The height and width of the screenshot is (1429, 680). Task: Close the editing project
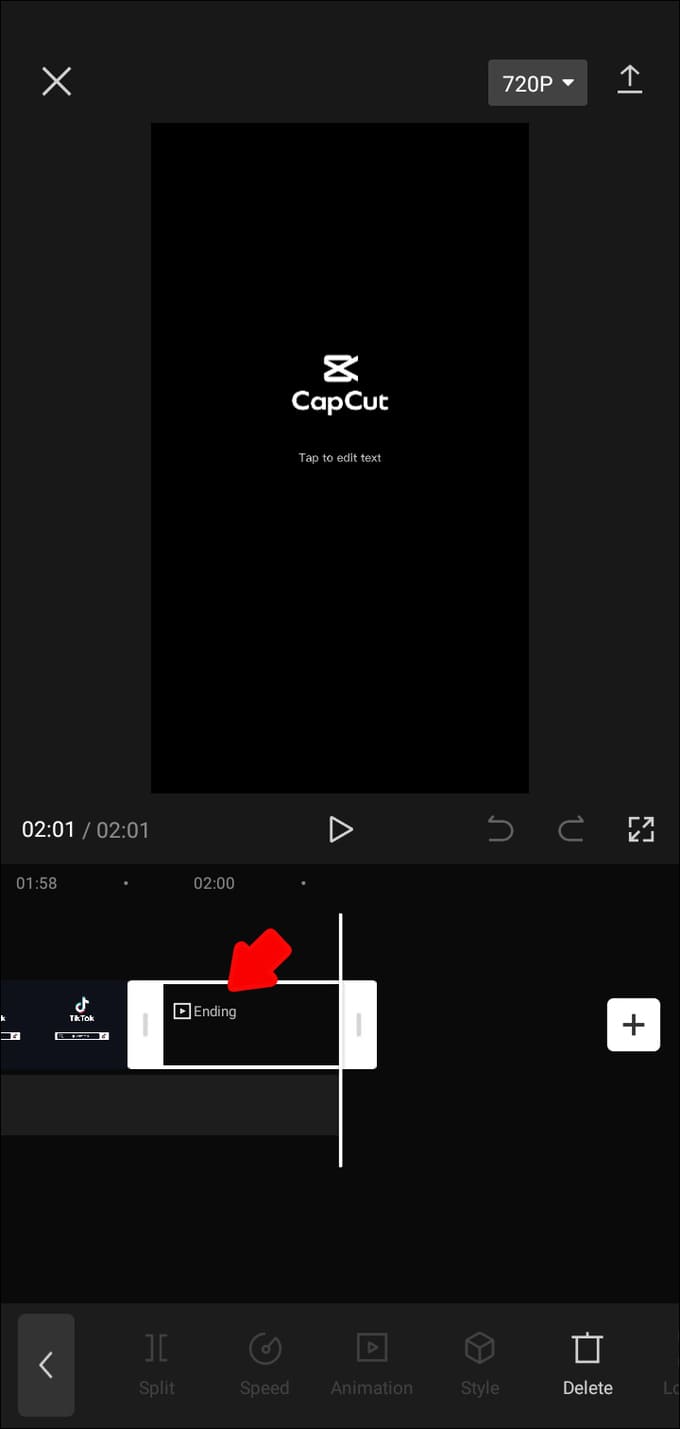pyautogui.click(x=57, y=81)
